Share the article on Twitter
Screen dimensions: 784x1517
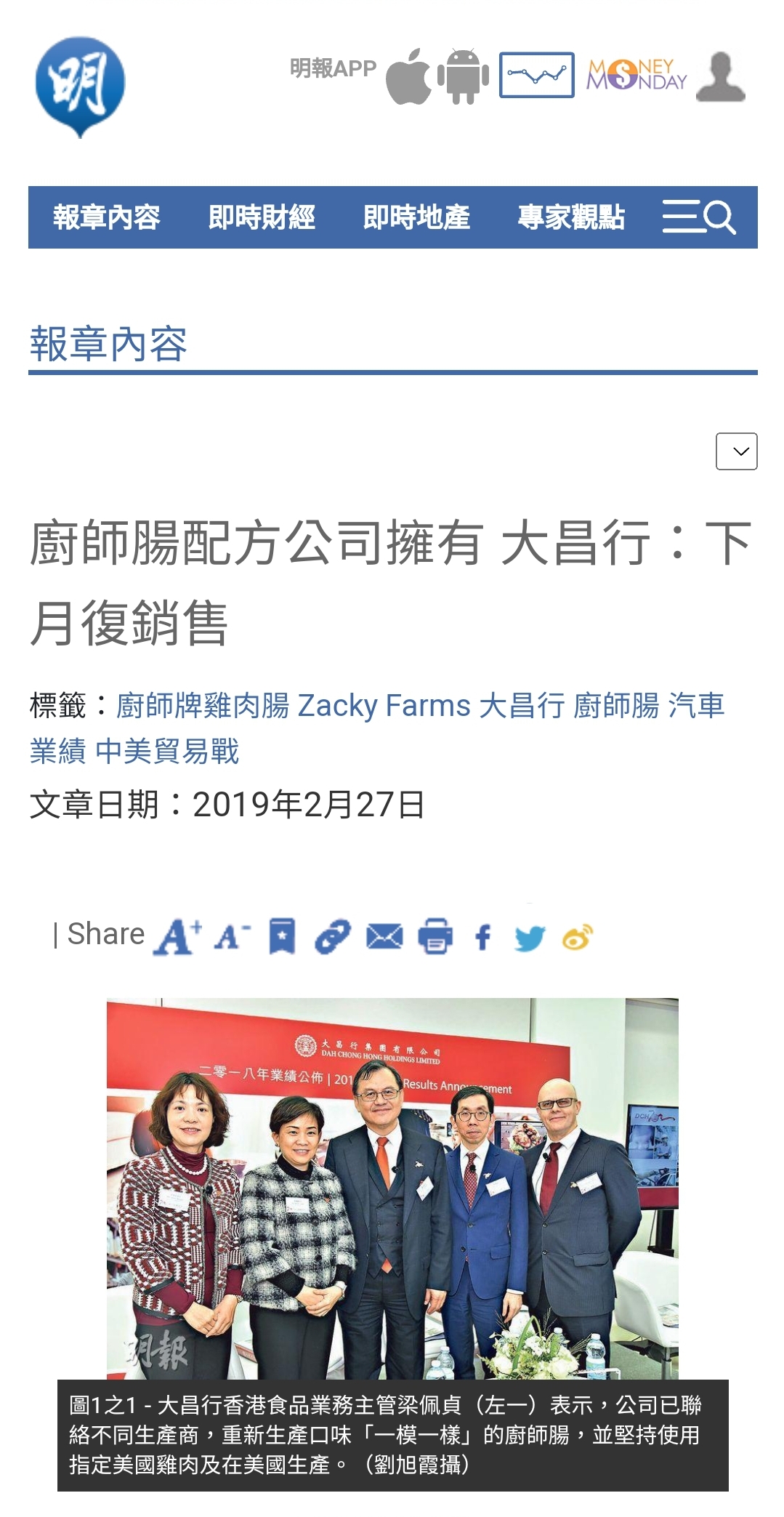coord(529,938)
